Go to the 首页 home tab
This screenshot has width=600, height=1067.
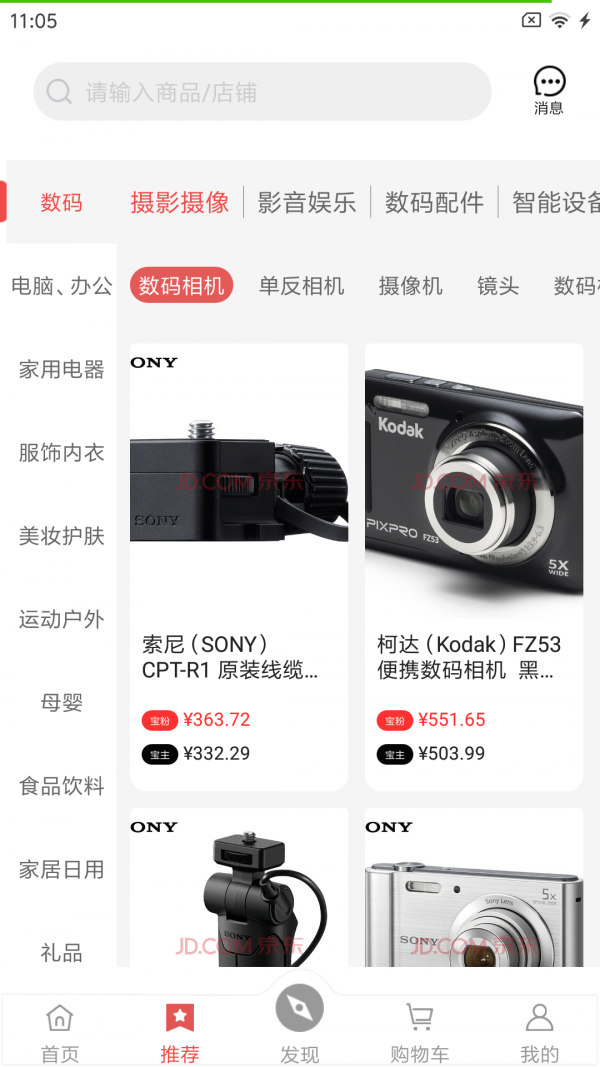pyautogui.click(x=60, y=1034)
